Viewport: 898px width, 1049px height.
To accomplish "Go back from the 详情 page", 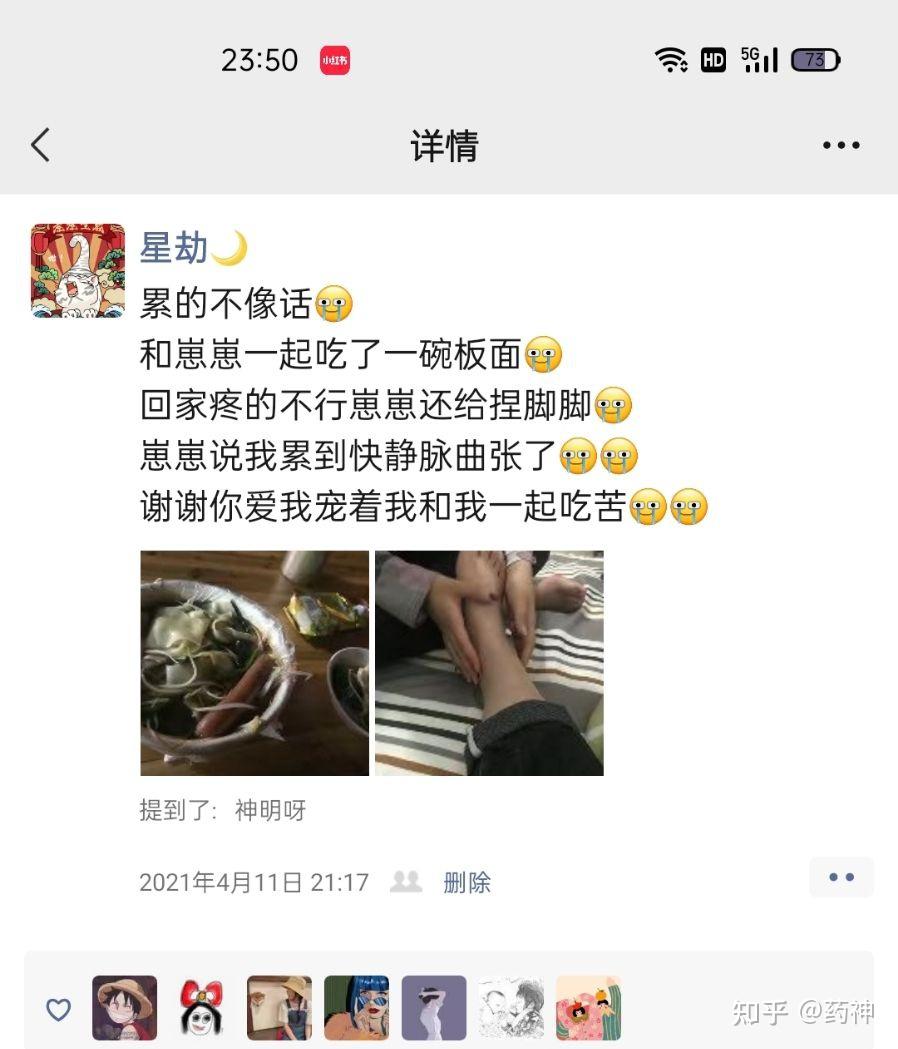I will point(40,146).
